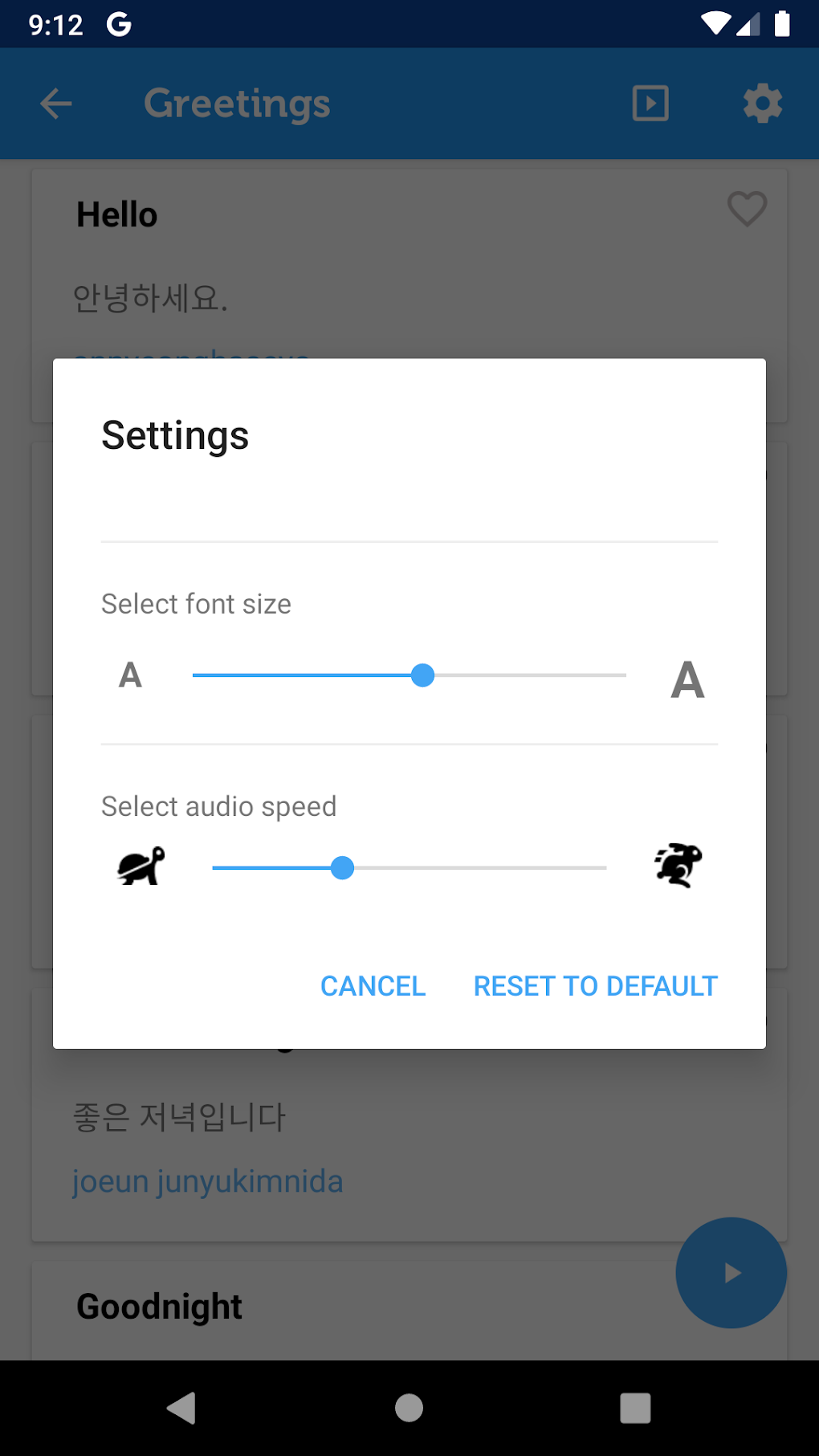819x1456 pixels.
Task: Reset settings to default
Action: (595, 986)
